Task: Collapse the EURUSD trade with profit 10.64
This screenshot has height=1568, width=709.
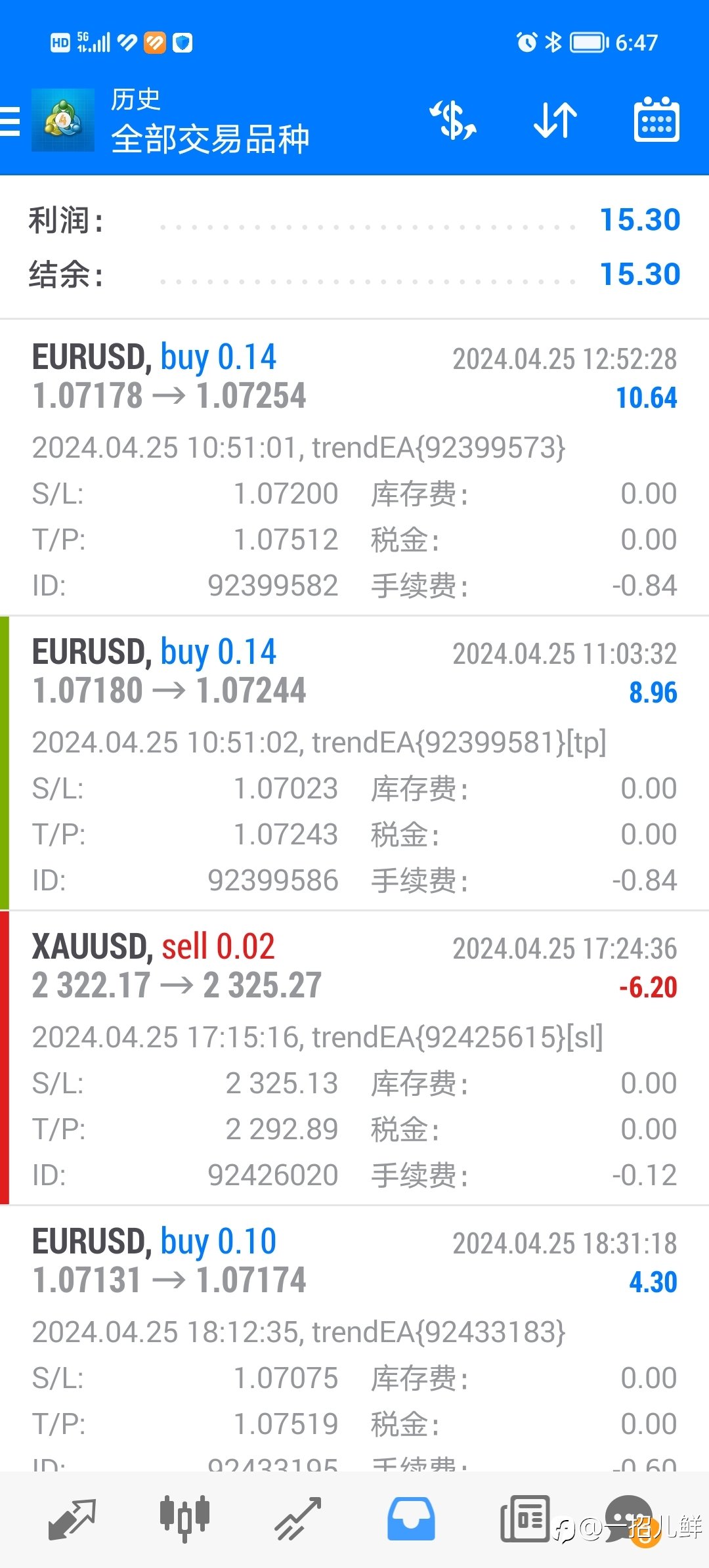Action: pyautogui.click(x=354, y=468)
